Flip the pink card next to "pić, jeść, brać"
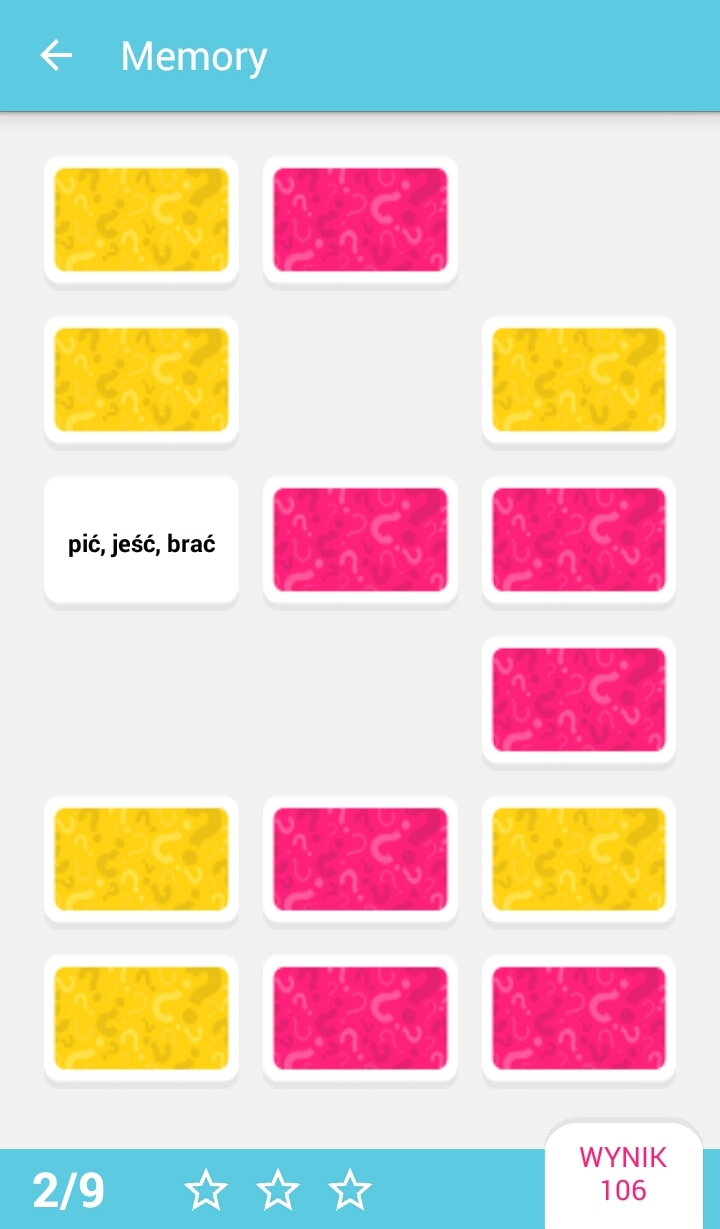 point(360,540)
